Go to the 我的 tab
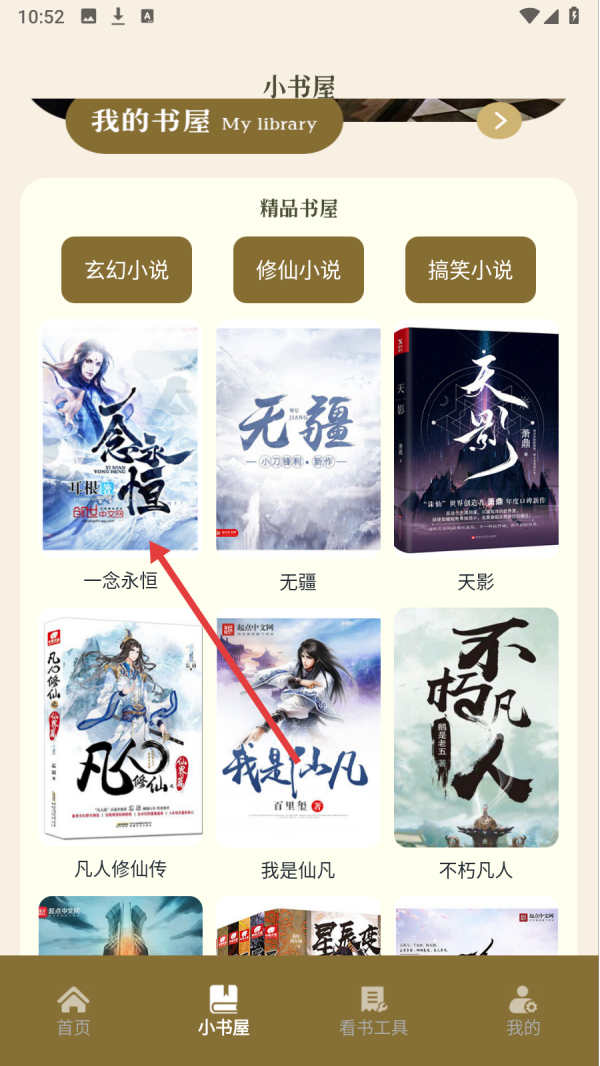600x1066 pixels. (x=523, y=1011)
